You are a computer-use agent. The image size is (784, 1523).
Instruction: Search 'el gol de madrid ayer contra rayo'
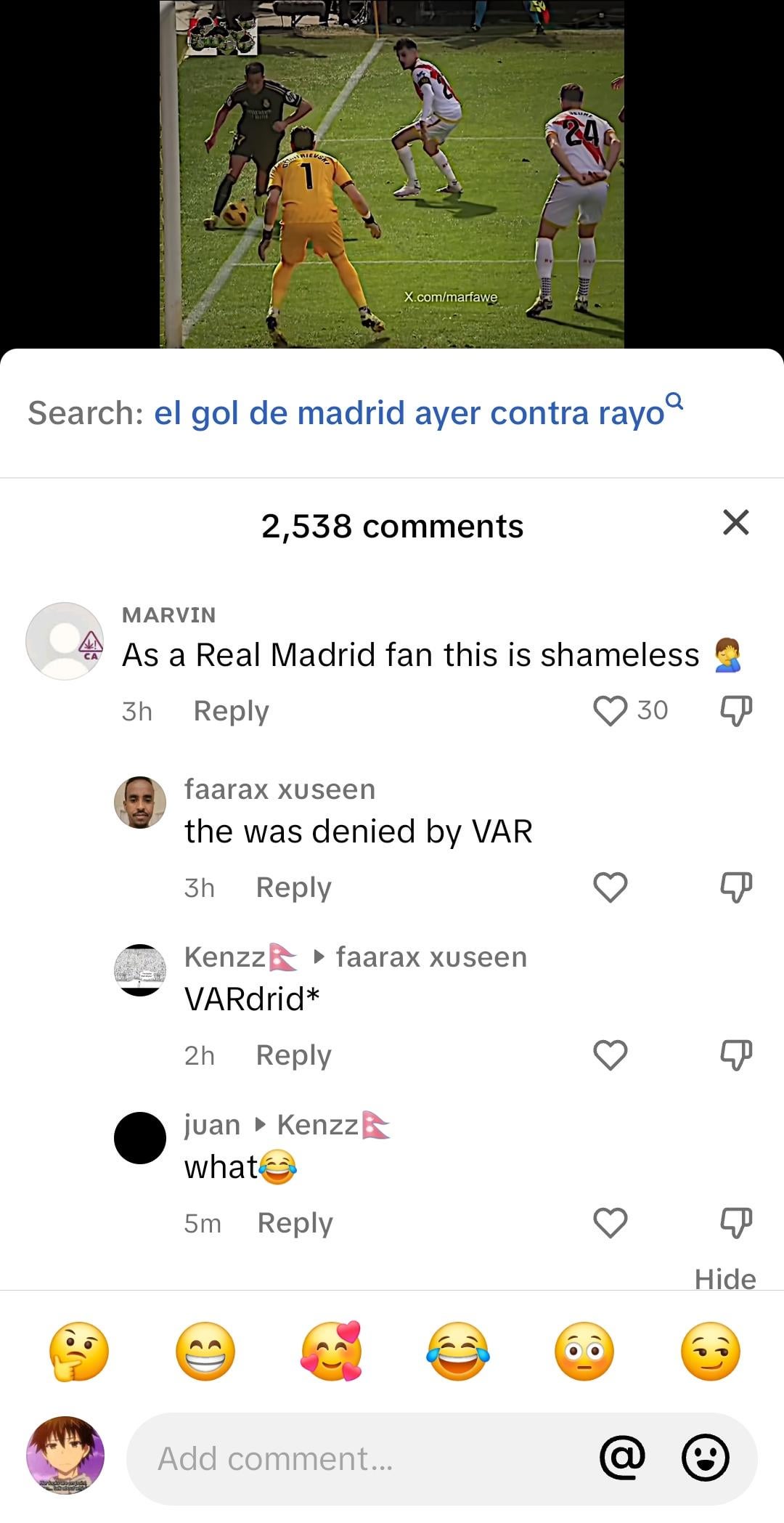coord(409,413)
